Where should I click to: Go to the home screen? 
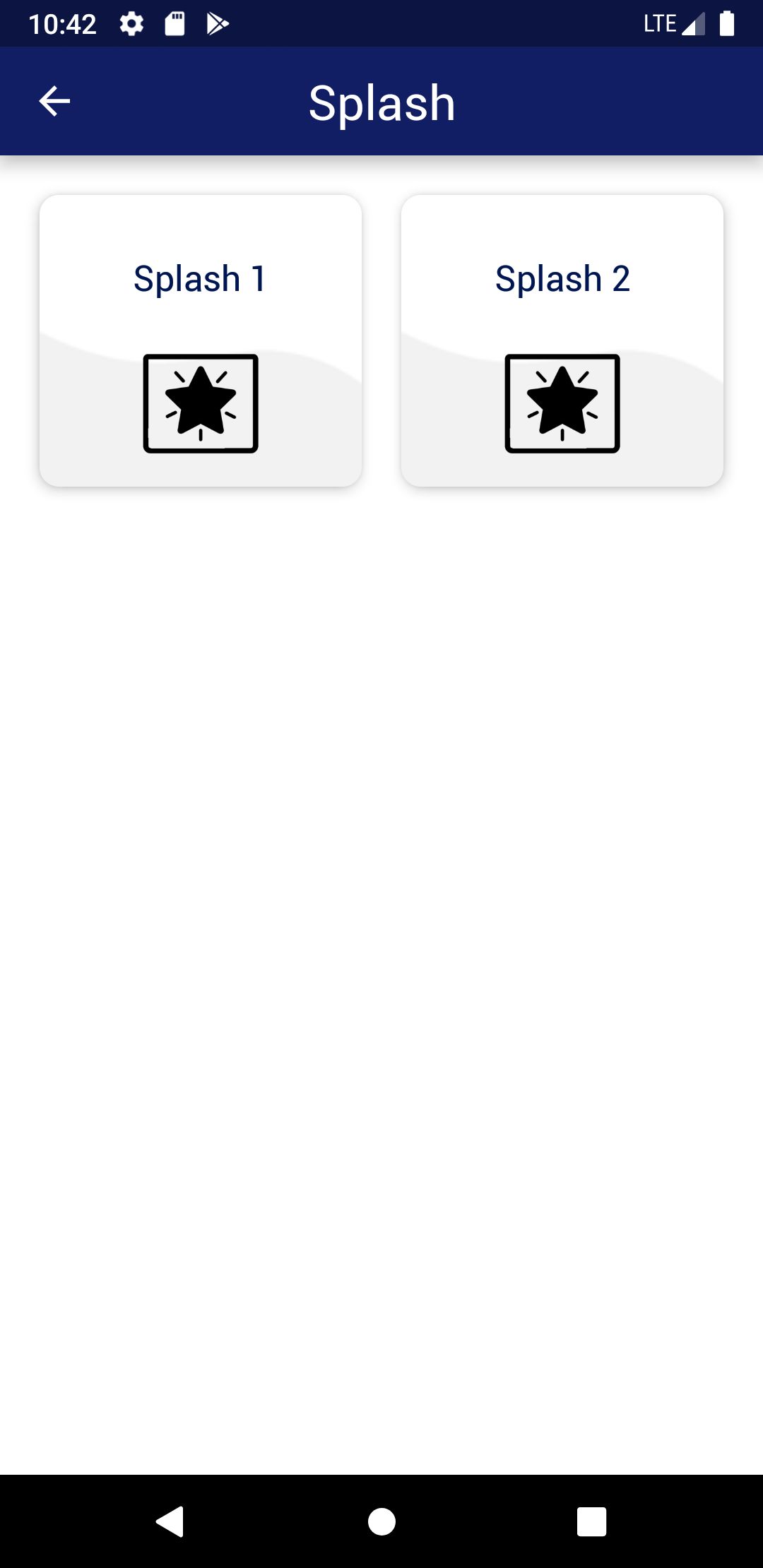[381, 1521]
